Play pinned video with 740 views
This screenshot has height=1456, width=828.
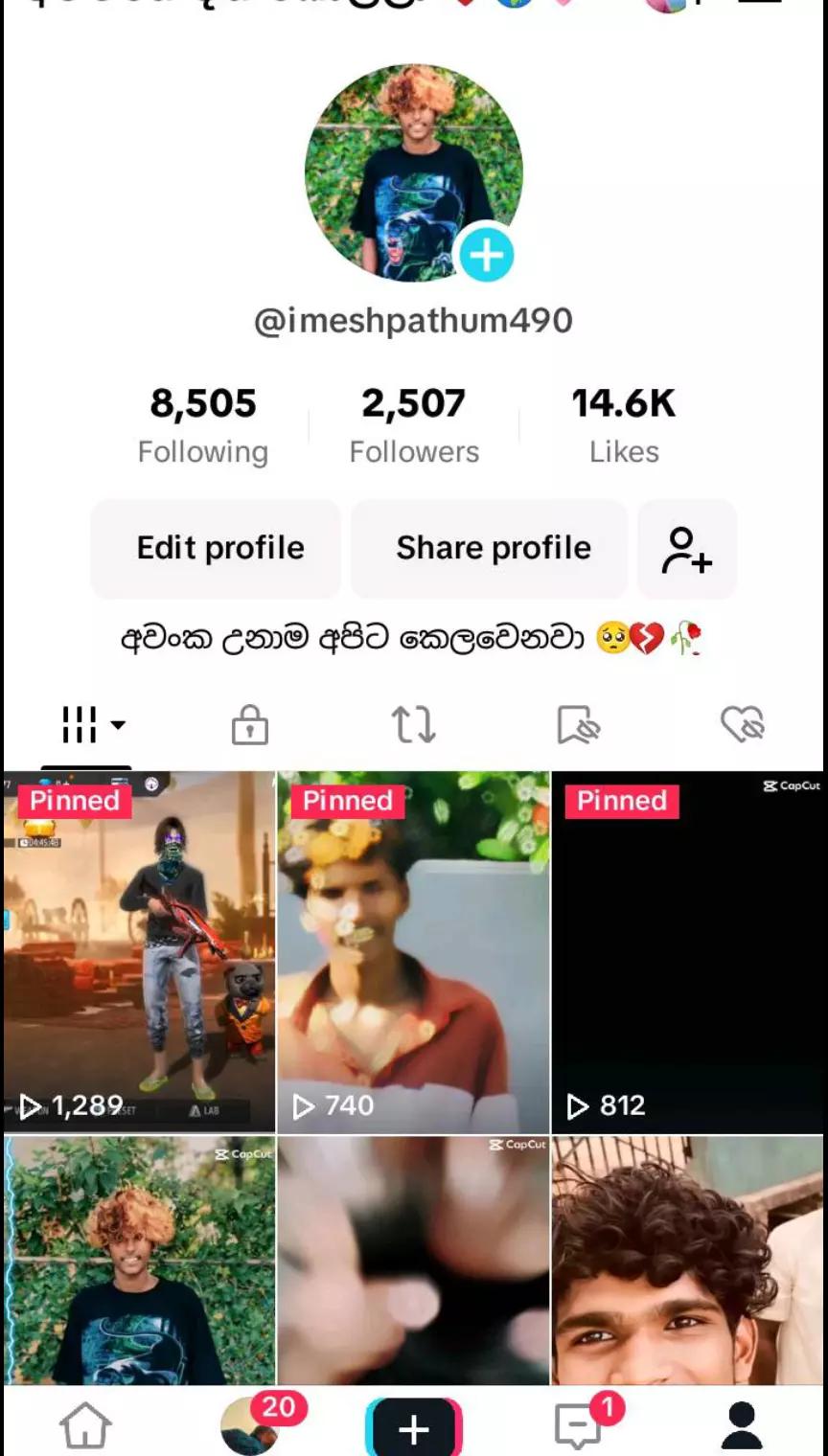413,952
